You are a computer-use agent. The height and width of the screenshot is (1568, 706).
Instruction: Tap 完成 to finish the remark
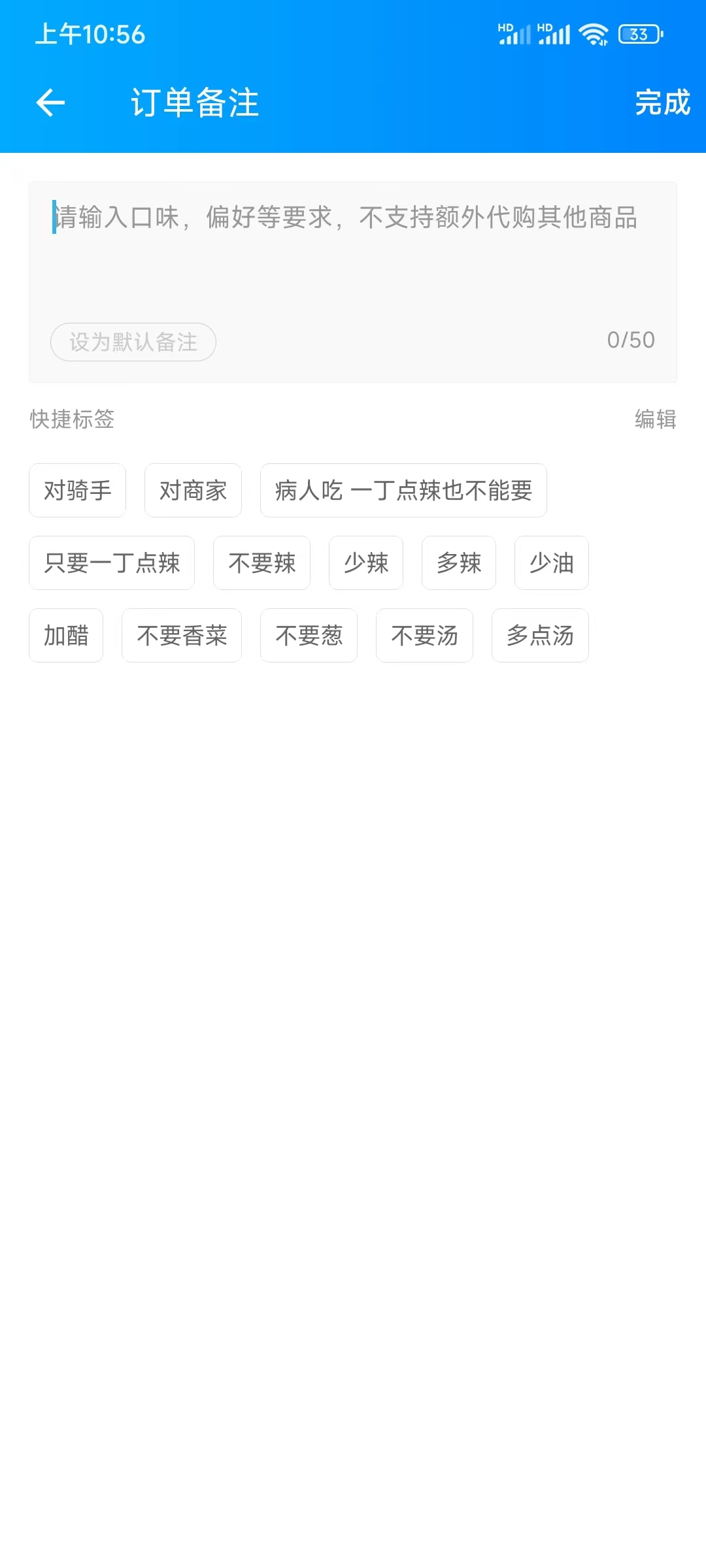pos(662,102)
